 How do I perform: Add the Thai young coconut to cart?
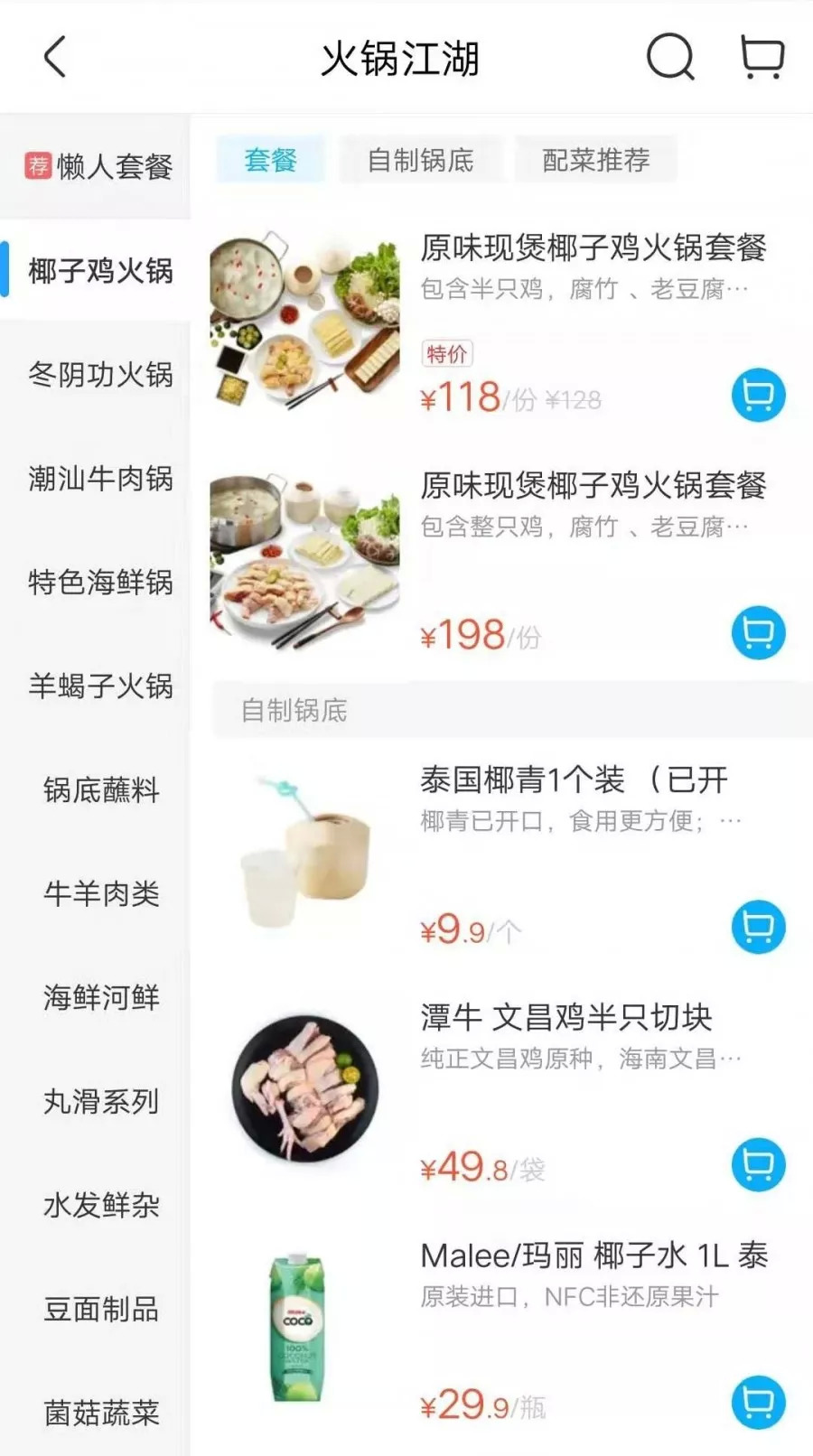757,927
